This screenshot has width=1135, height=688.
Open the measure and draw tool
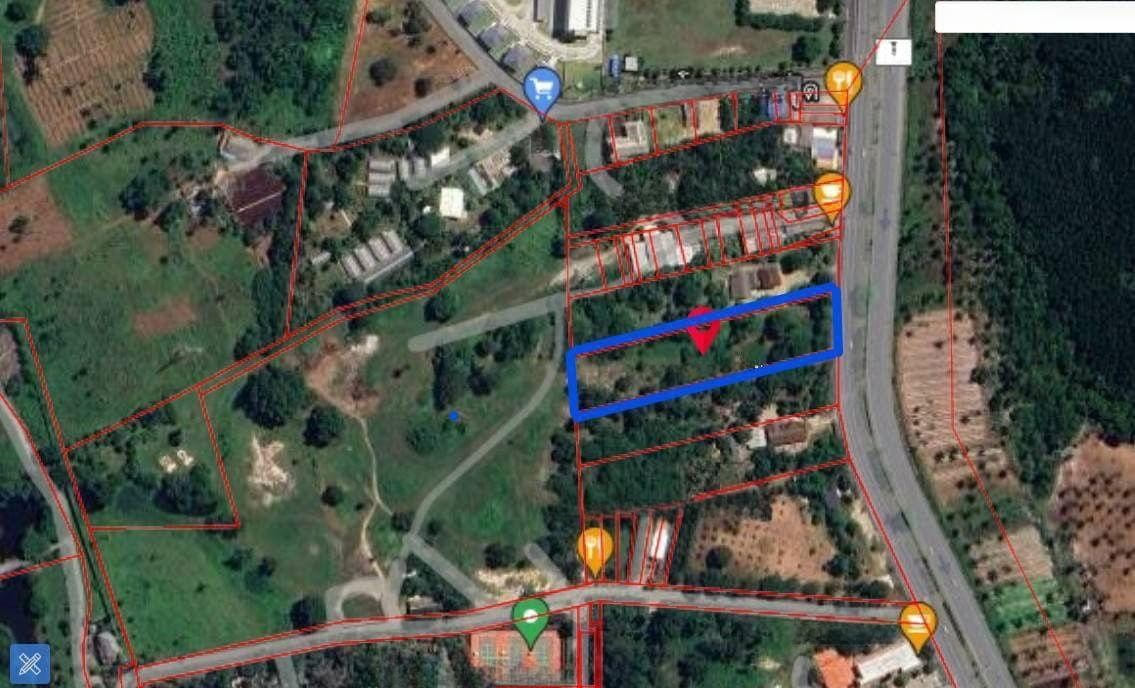[30, 664]
